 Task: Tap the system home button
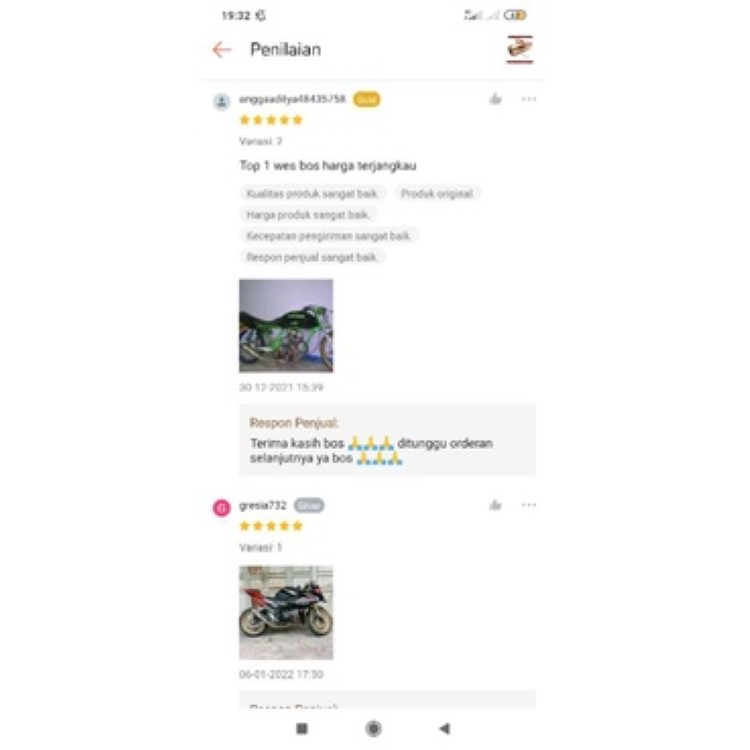(374, 728)
